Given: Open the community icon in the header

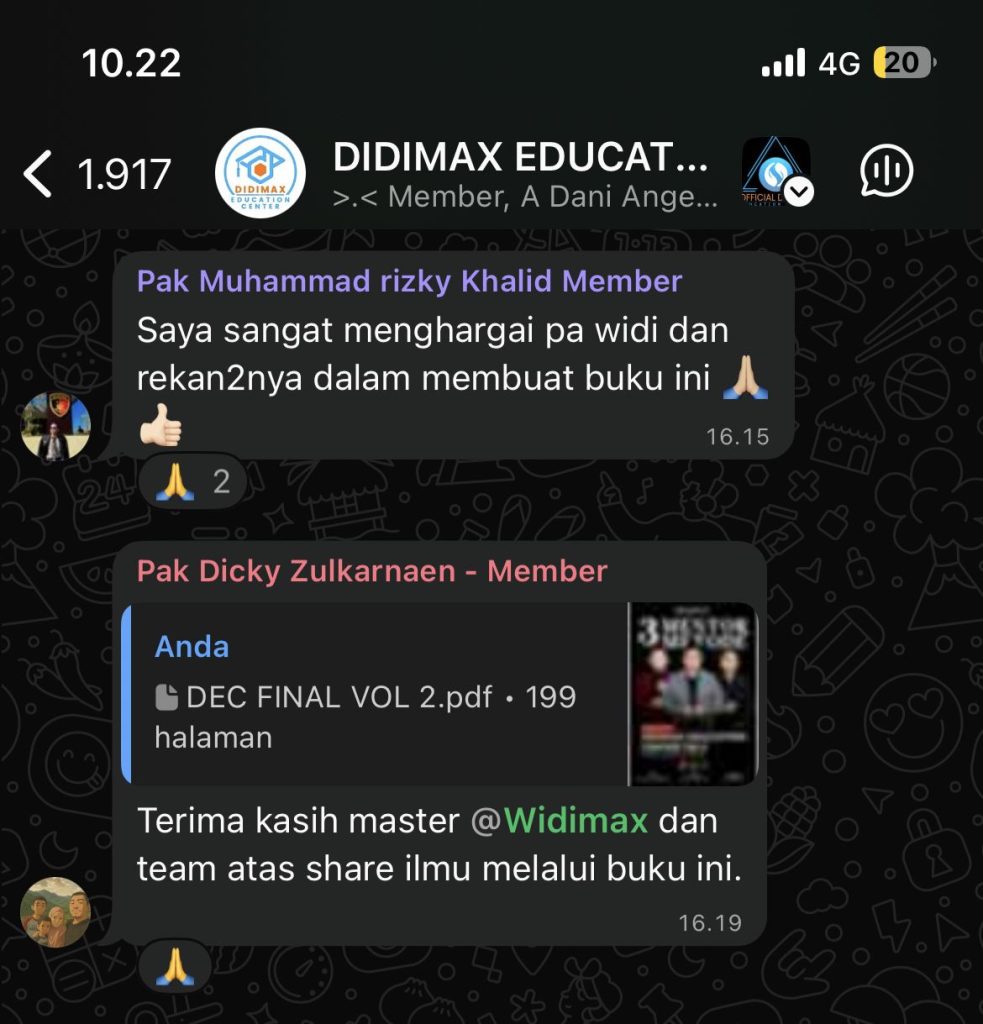Looking at the screenshot, I should (x=776, y=172).
